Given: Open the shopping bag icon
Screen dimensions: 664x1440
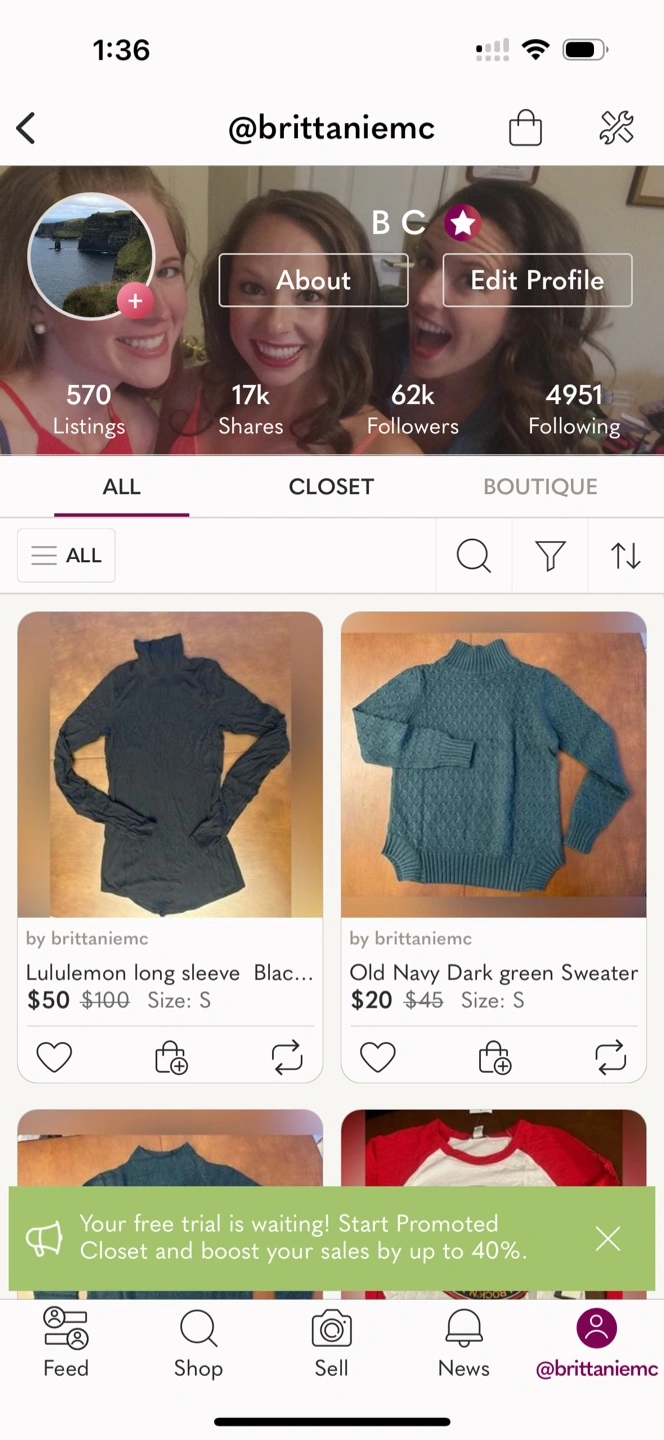Looking at the screenshot, I should (x=525, y=128).
